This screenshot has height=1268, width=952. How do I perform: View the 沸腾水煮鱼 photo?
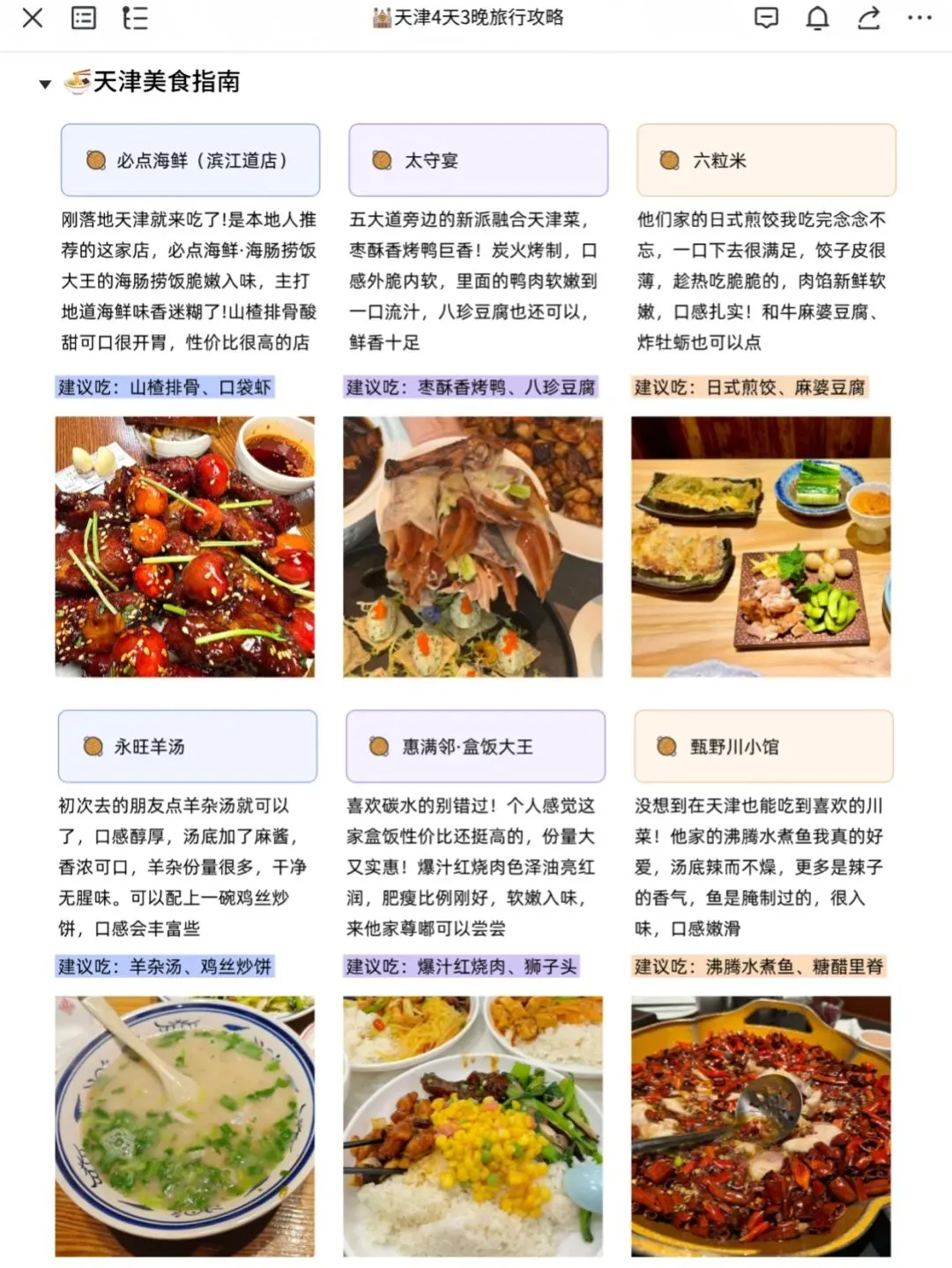coord(761,1126)
